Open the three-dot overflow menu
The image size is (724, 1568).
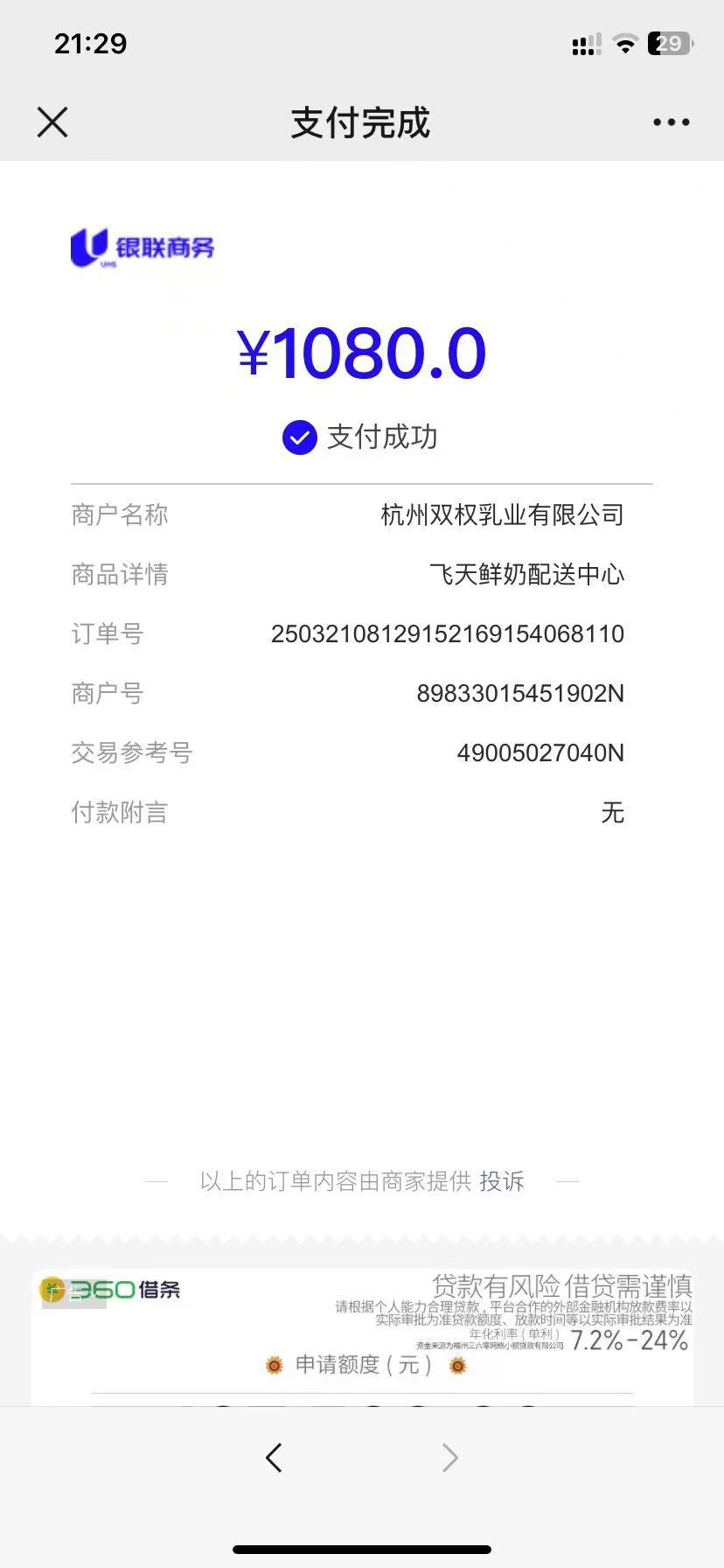coord(671,122)
